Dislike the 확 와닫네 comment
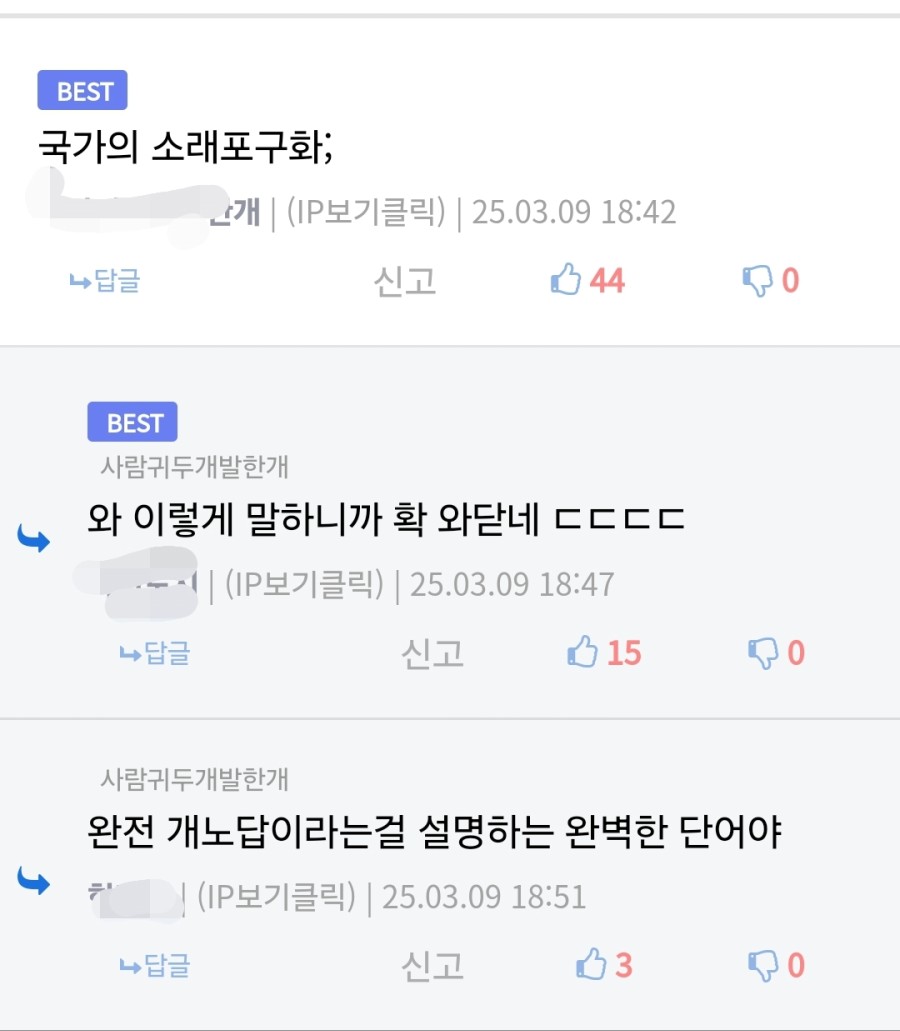This screenshot has width=900, height=1031. click(x=764, y=654)
